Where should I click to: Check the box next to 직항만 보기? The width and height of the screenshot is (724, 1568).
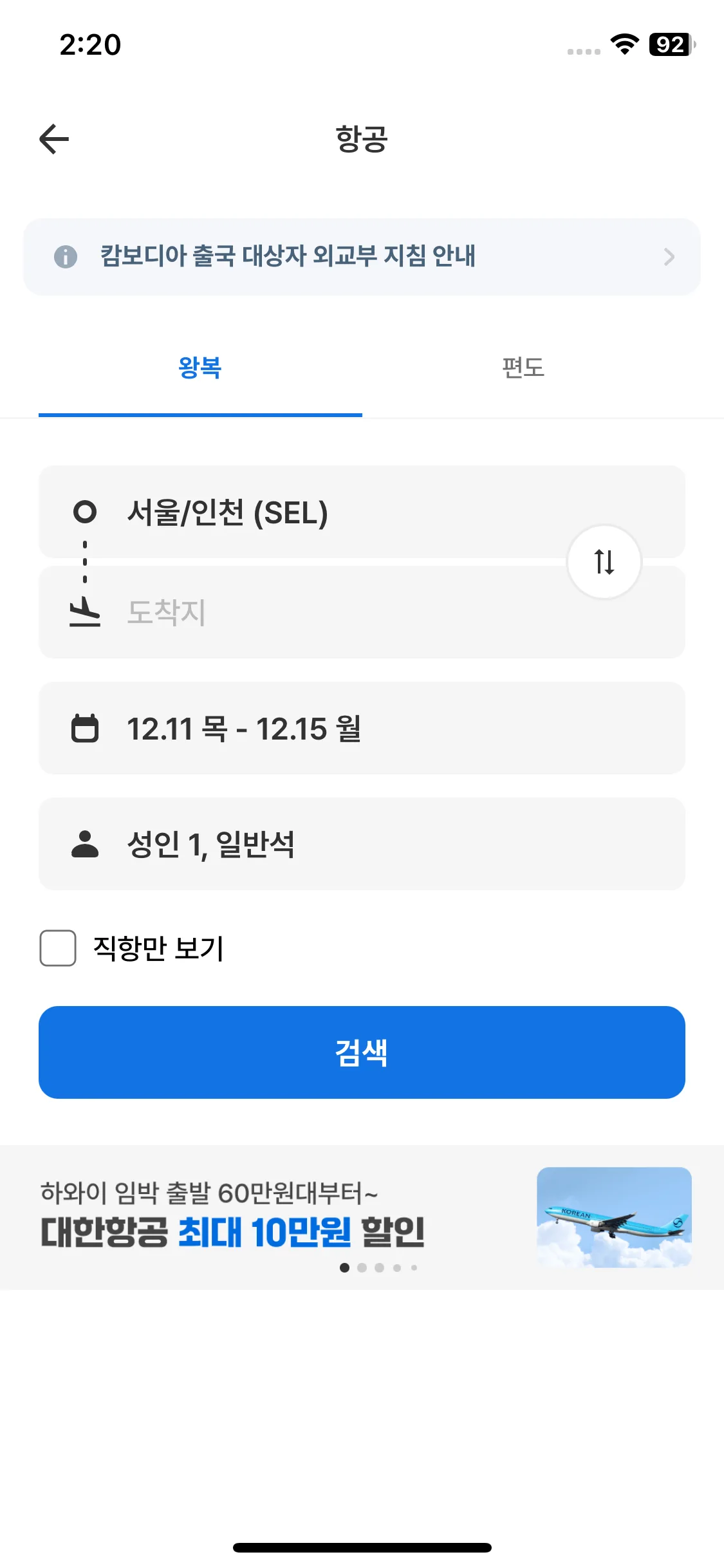tap(59, 947)
